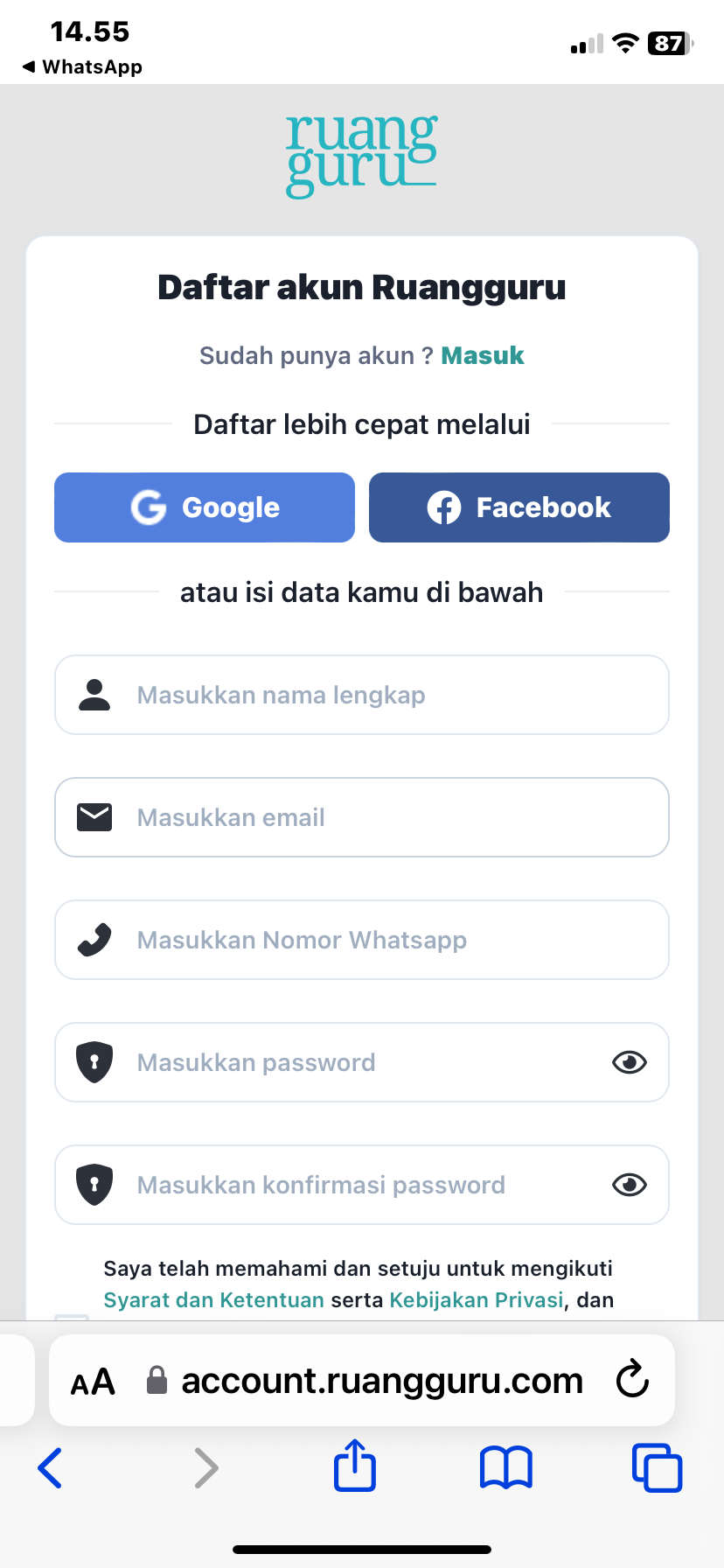Reveal the confirmation password text
The width and height of the screenshot is (724, 1568).
[629, 1185]
